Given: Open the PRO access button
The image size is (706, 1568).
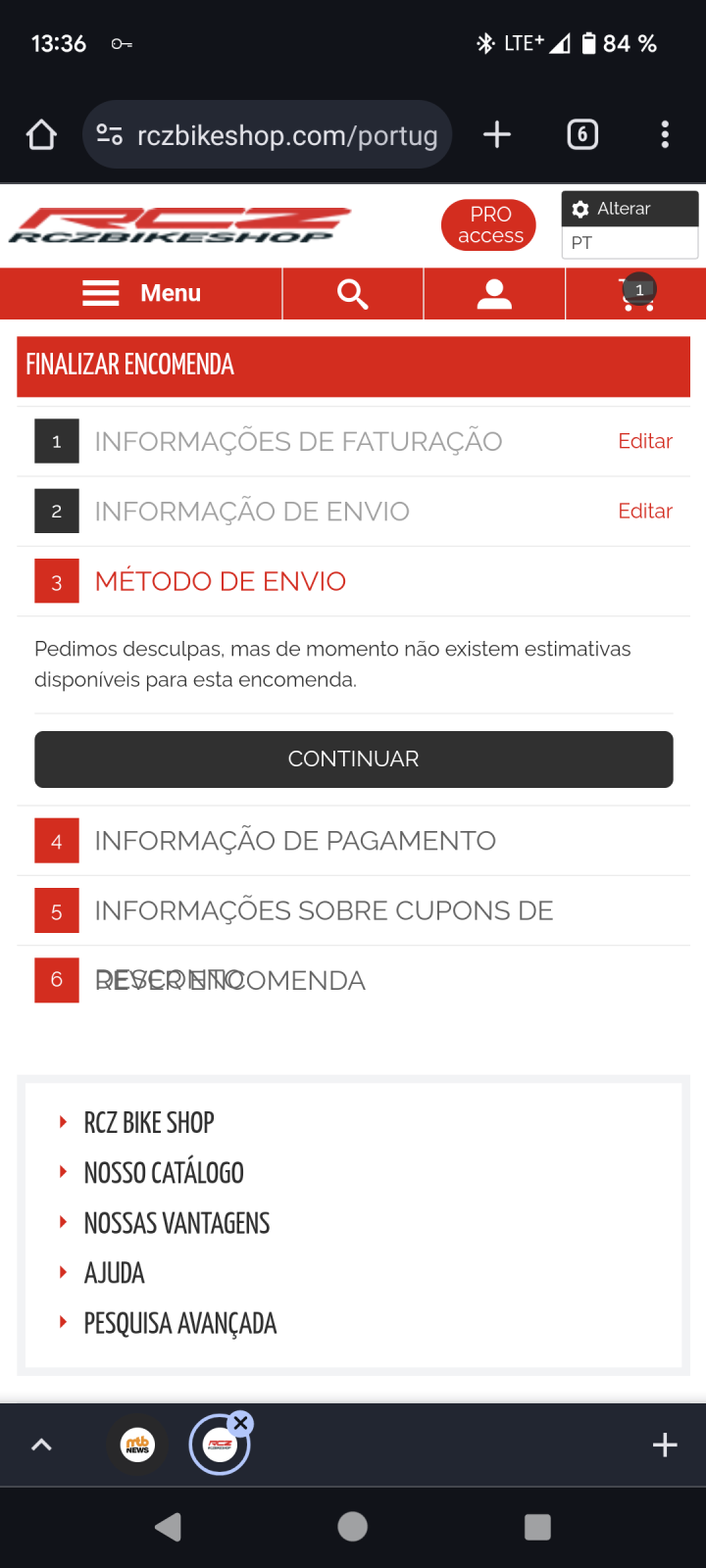Looking at the screenshot, I should (x=489, y=224).
